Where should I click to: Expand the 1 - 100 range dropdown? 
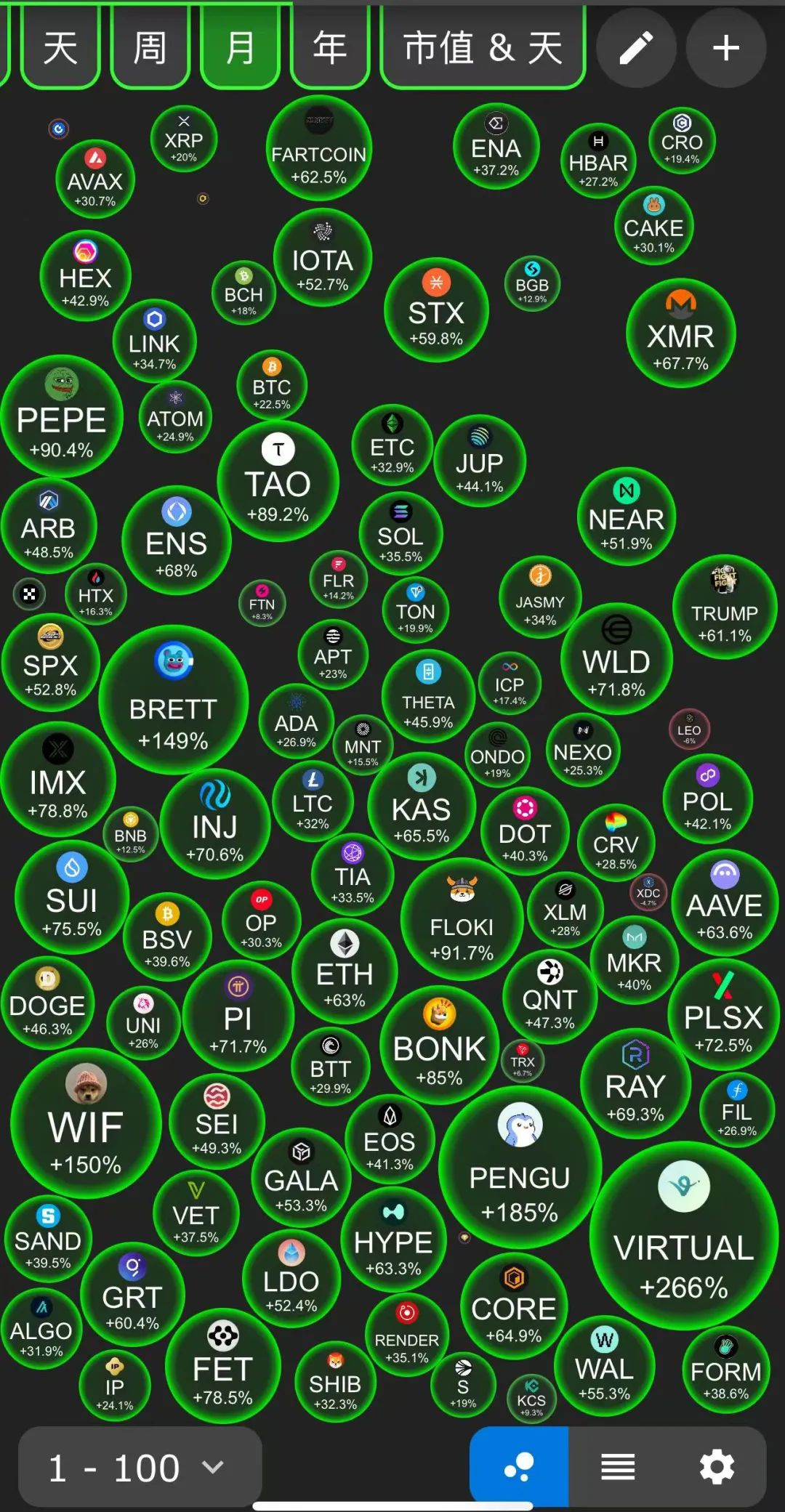pos(140,1468)
